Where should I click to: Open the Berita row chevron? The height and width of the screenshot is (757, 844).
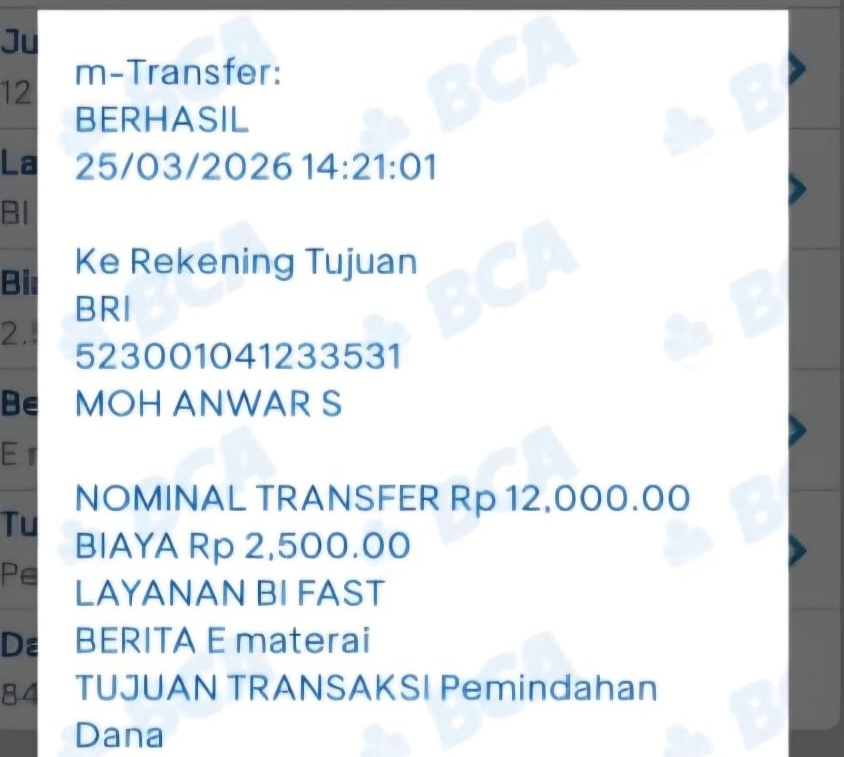pos(797,430)
